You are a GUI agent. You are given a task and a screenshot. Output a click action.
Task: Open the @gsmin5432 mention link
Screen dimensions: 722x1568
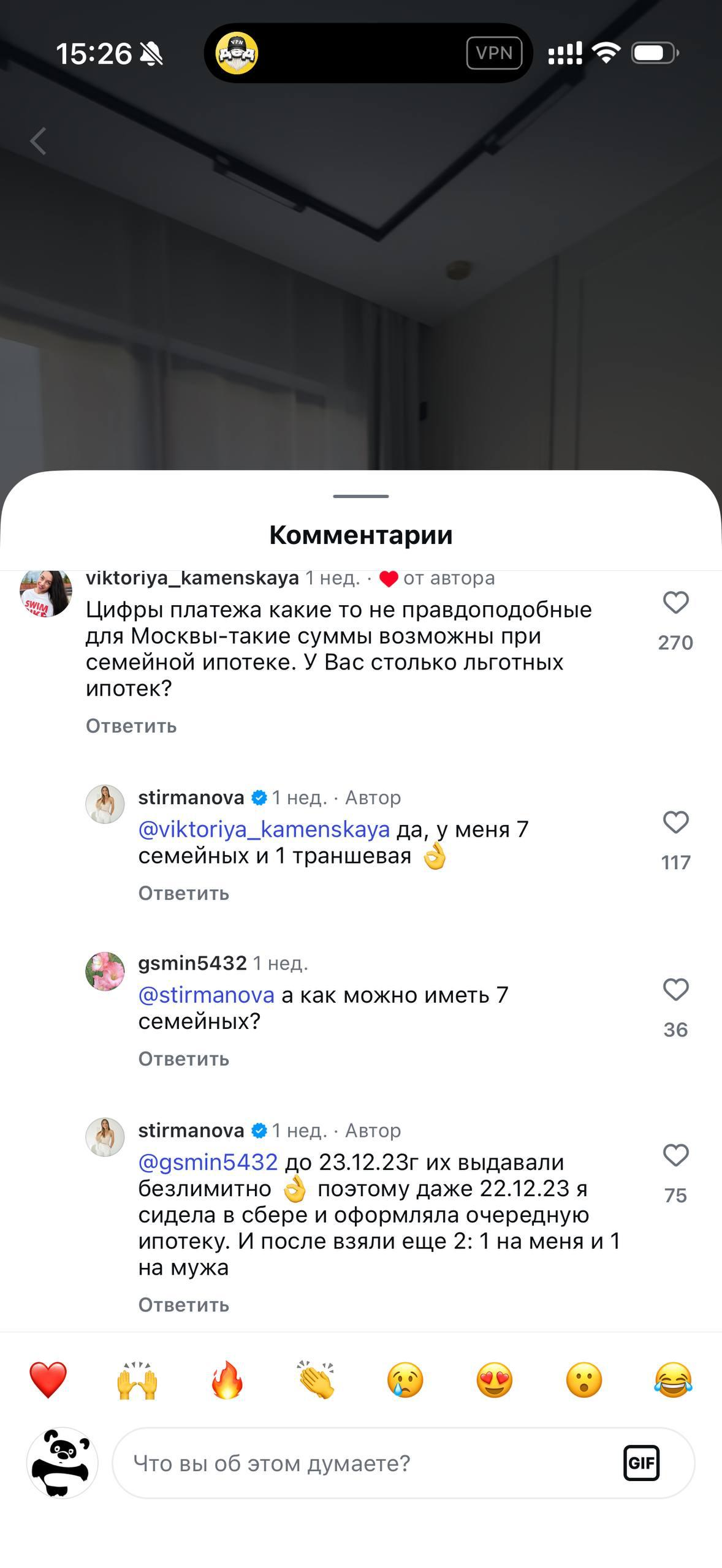coord(208,1162)
